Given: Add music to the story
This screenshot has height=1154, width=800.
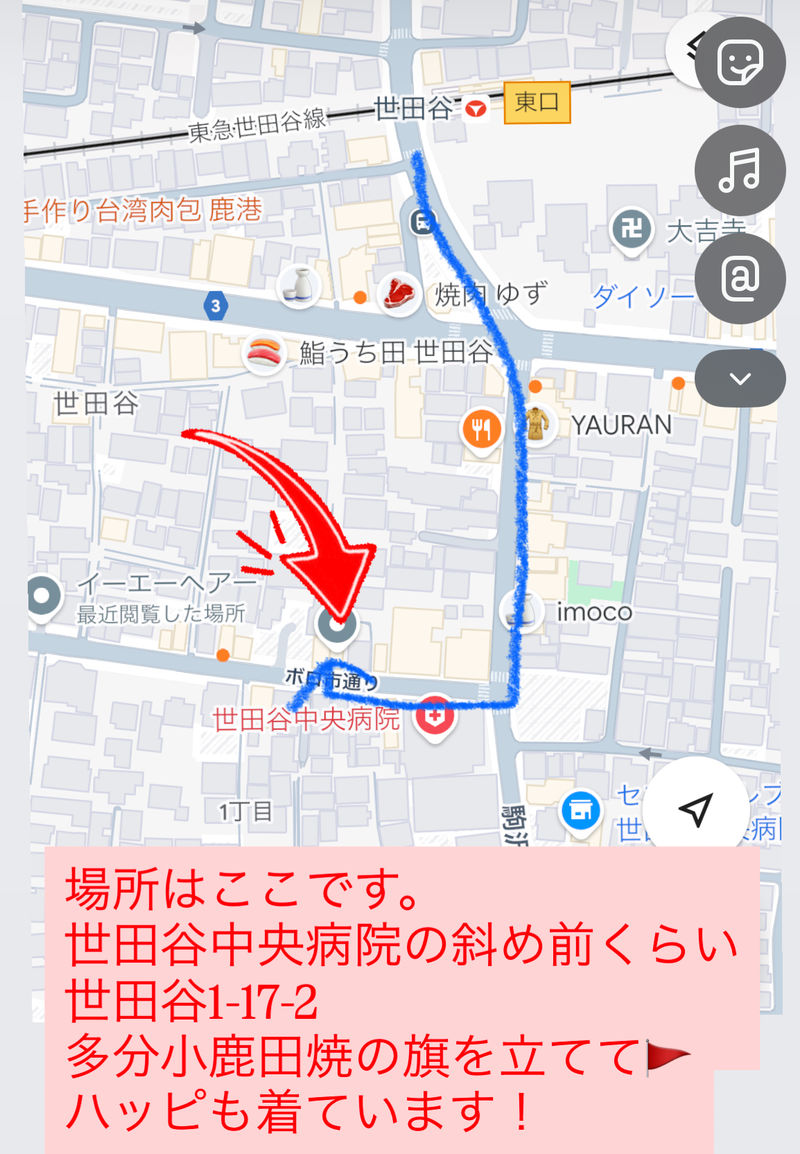Looking at the screenshot, I should [740, 171].
